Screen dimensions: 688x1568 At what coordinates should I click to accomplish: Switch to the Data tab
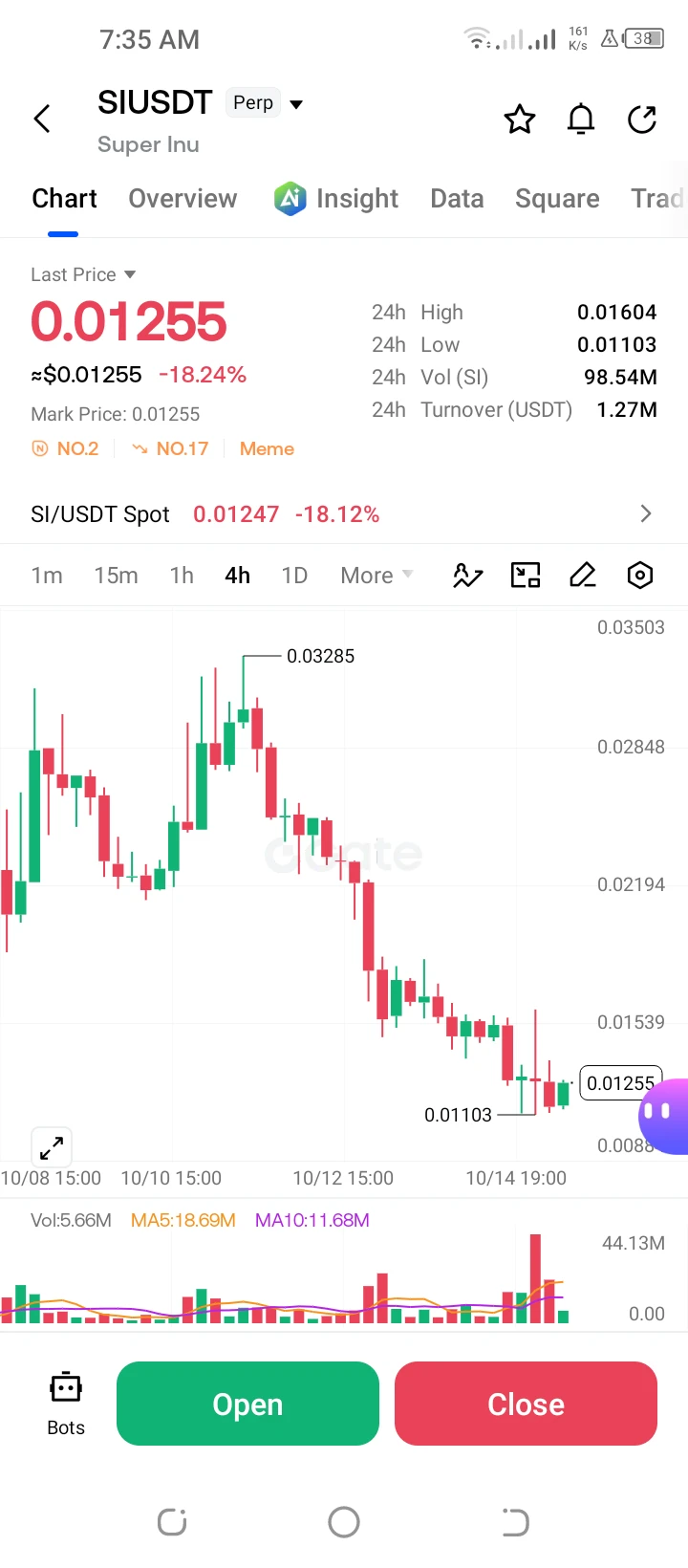(457, 198)
